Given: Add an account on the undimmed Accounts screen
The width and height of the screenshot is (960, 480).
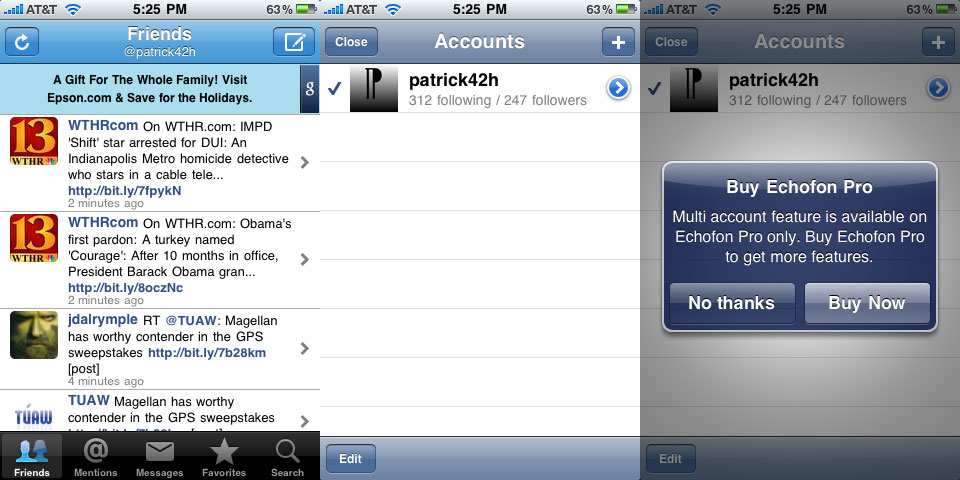Looking at the screenshot, I should (617, 42).
